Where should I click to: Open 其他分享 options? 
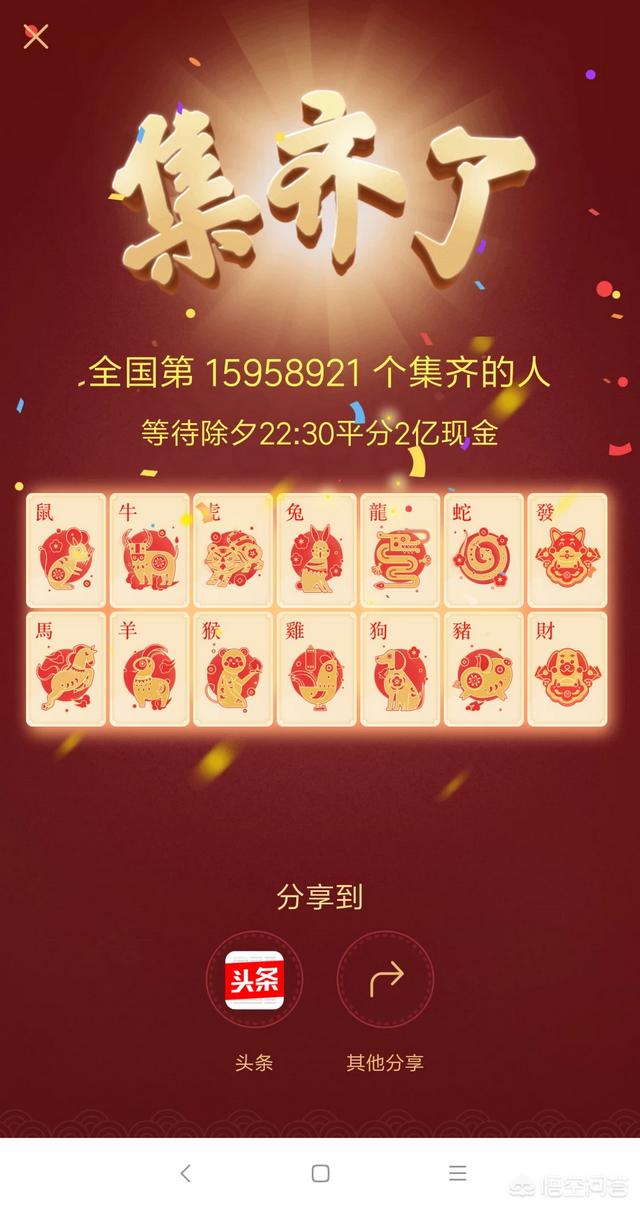385,980
